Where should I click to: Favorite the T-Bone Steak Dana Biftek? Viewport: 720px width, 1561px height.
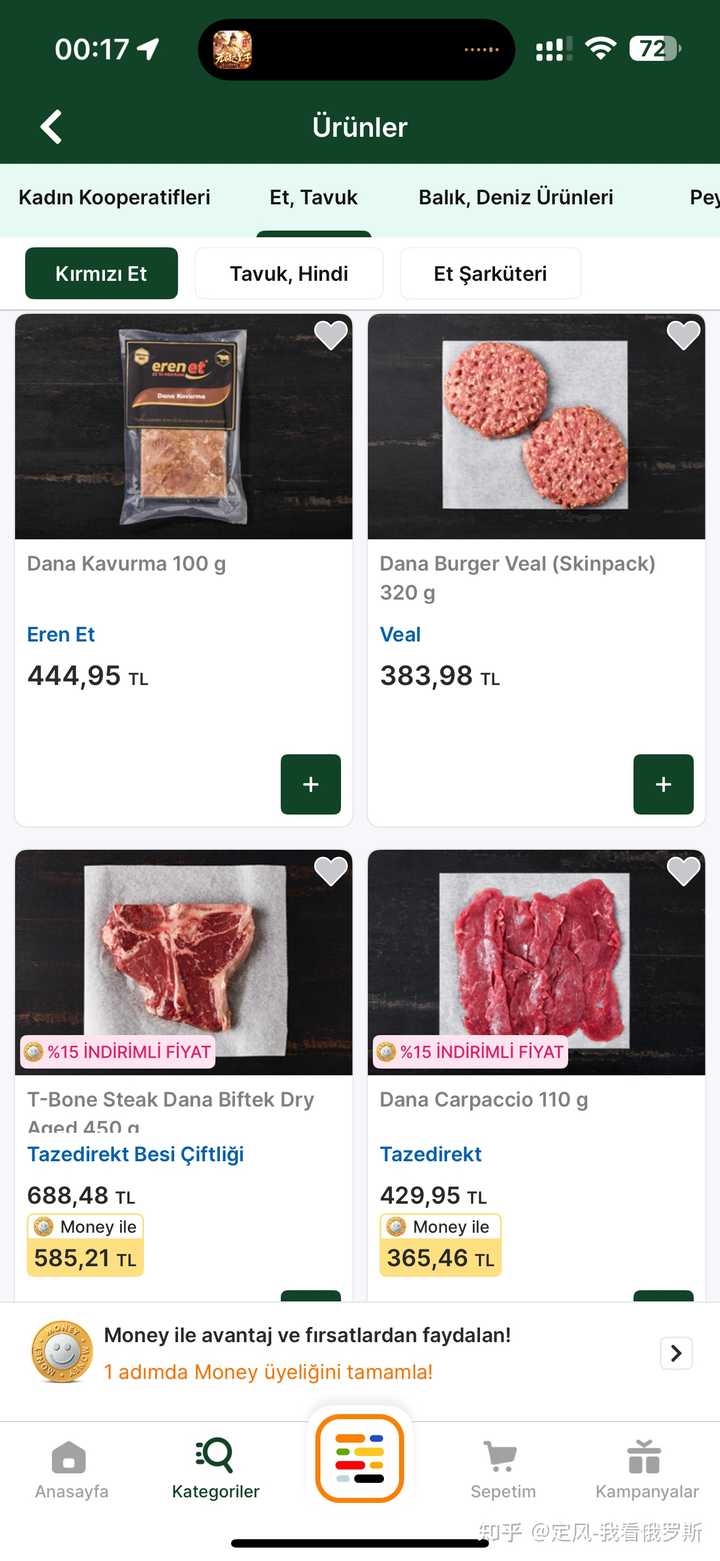tap(331, 871)
